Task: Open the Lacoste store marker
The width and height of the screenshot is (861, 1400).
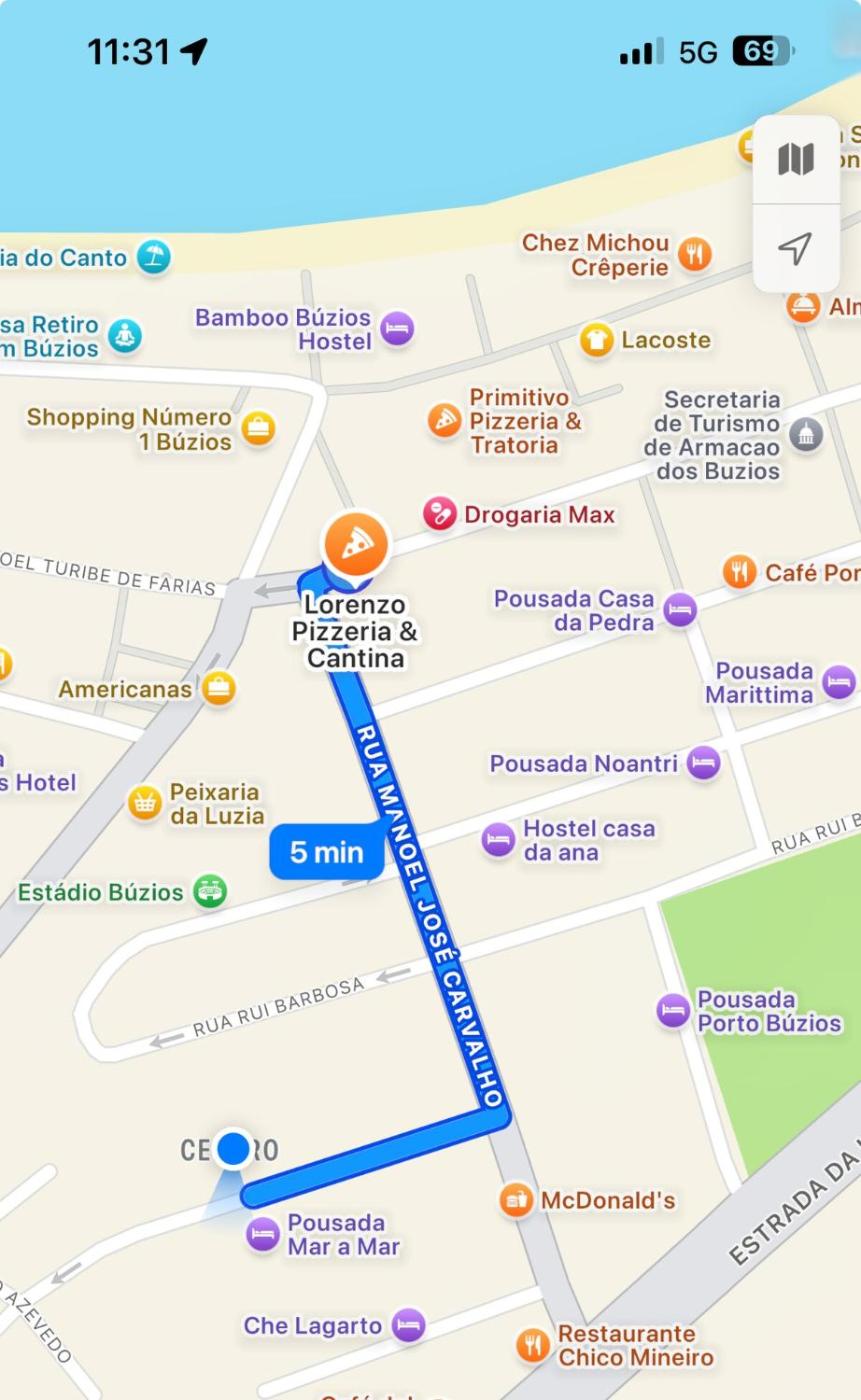Action: pyautogui.click(x=597, y=340)
